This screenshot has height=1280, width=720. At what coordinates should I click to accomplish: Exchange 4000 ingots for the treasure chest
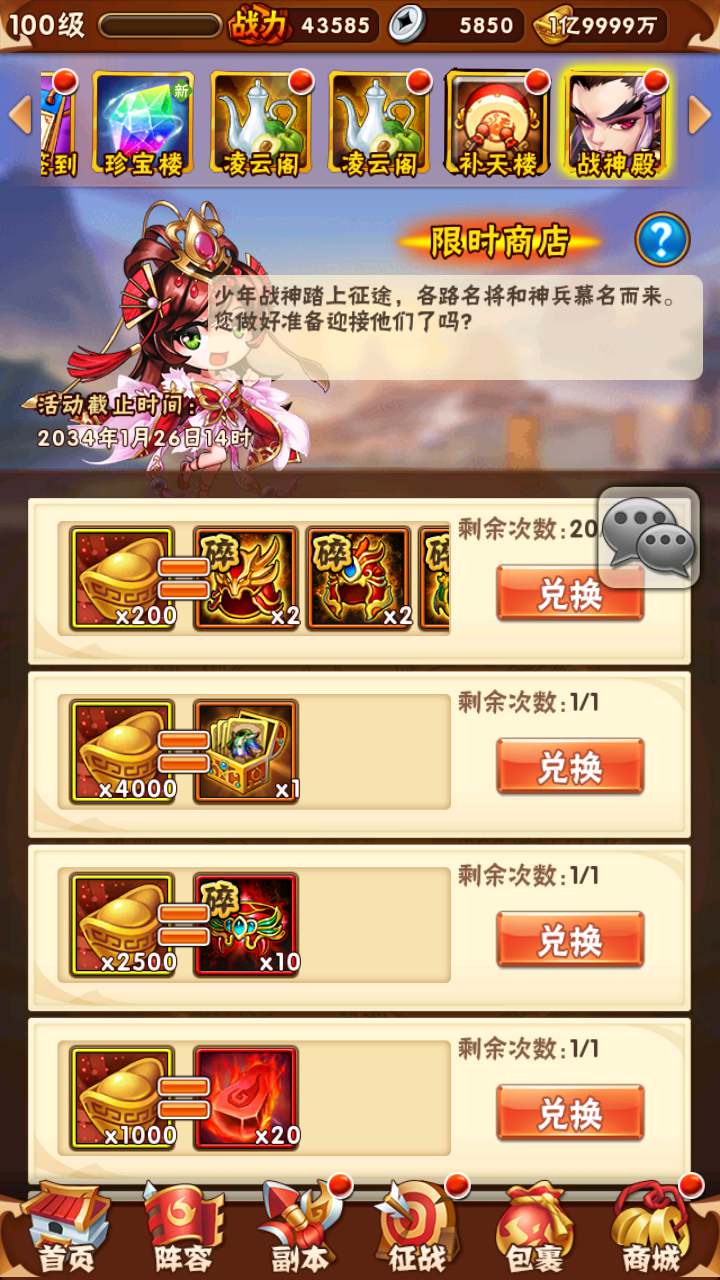point(570,767)
